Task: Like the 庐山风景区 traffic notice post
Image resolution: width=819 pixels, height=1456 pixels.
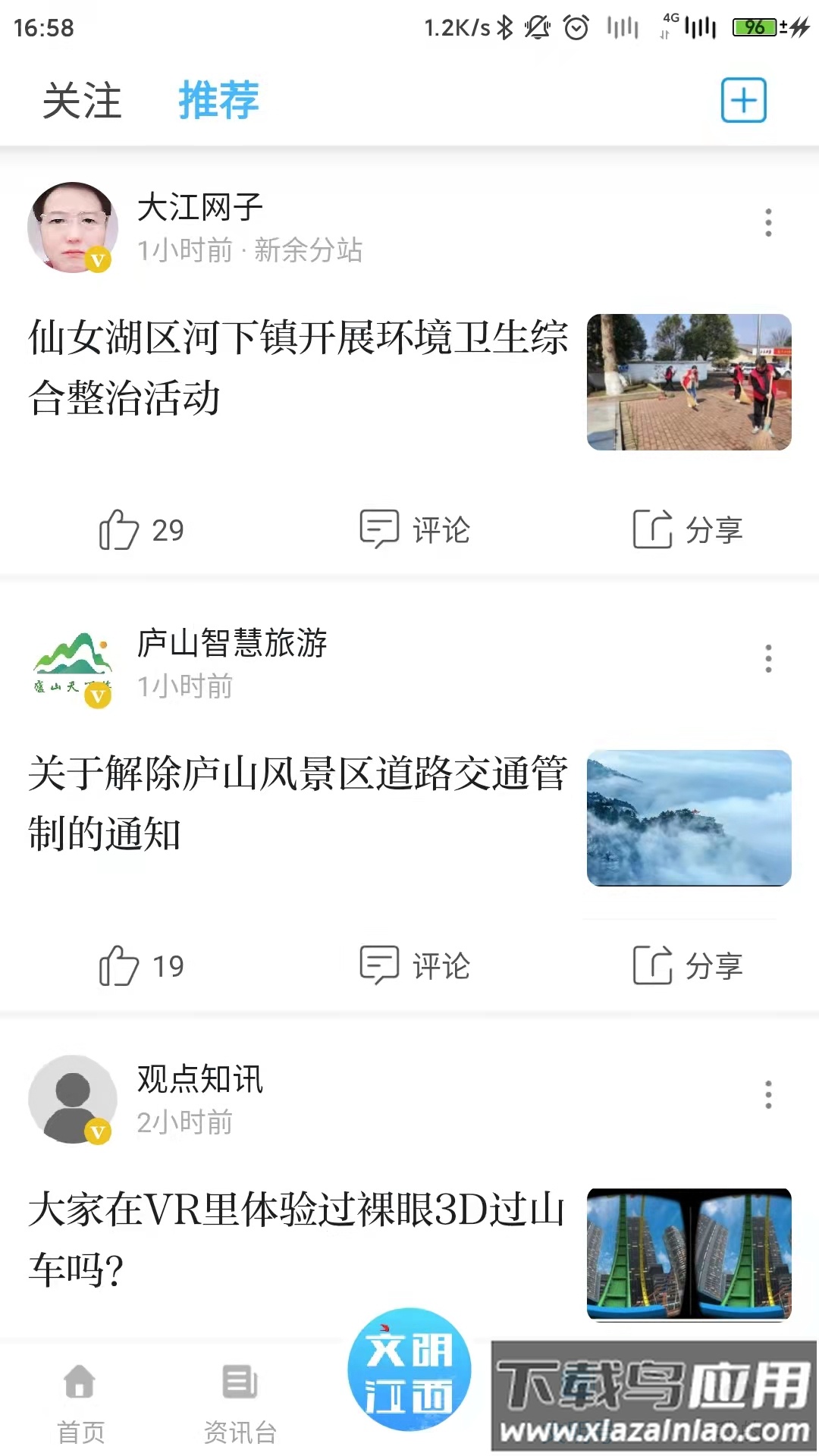Action: pyautogui.click(x=141, y=965)
